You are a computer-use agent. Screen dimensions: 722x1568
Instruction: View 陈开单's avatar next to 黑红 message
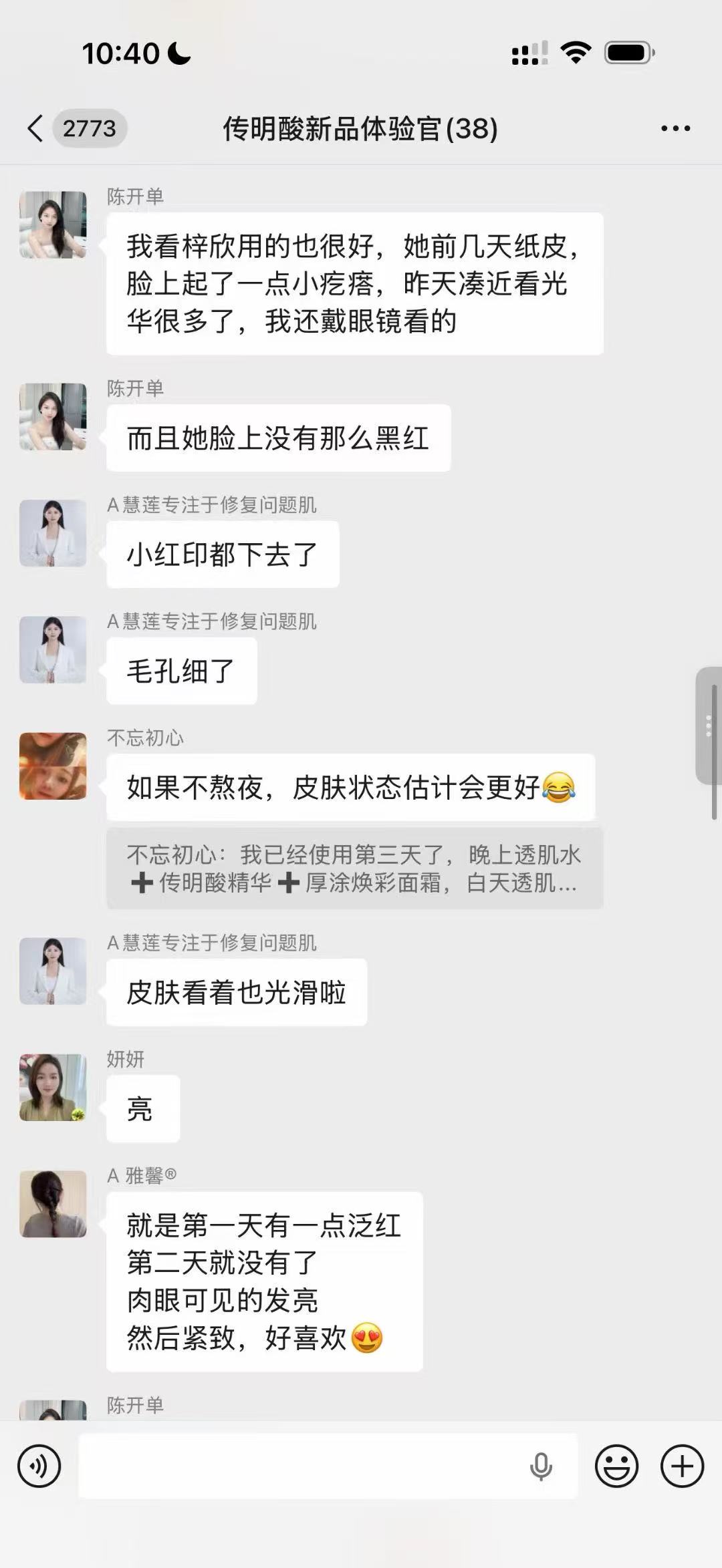click(x=53, y=416)
